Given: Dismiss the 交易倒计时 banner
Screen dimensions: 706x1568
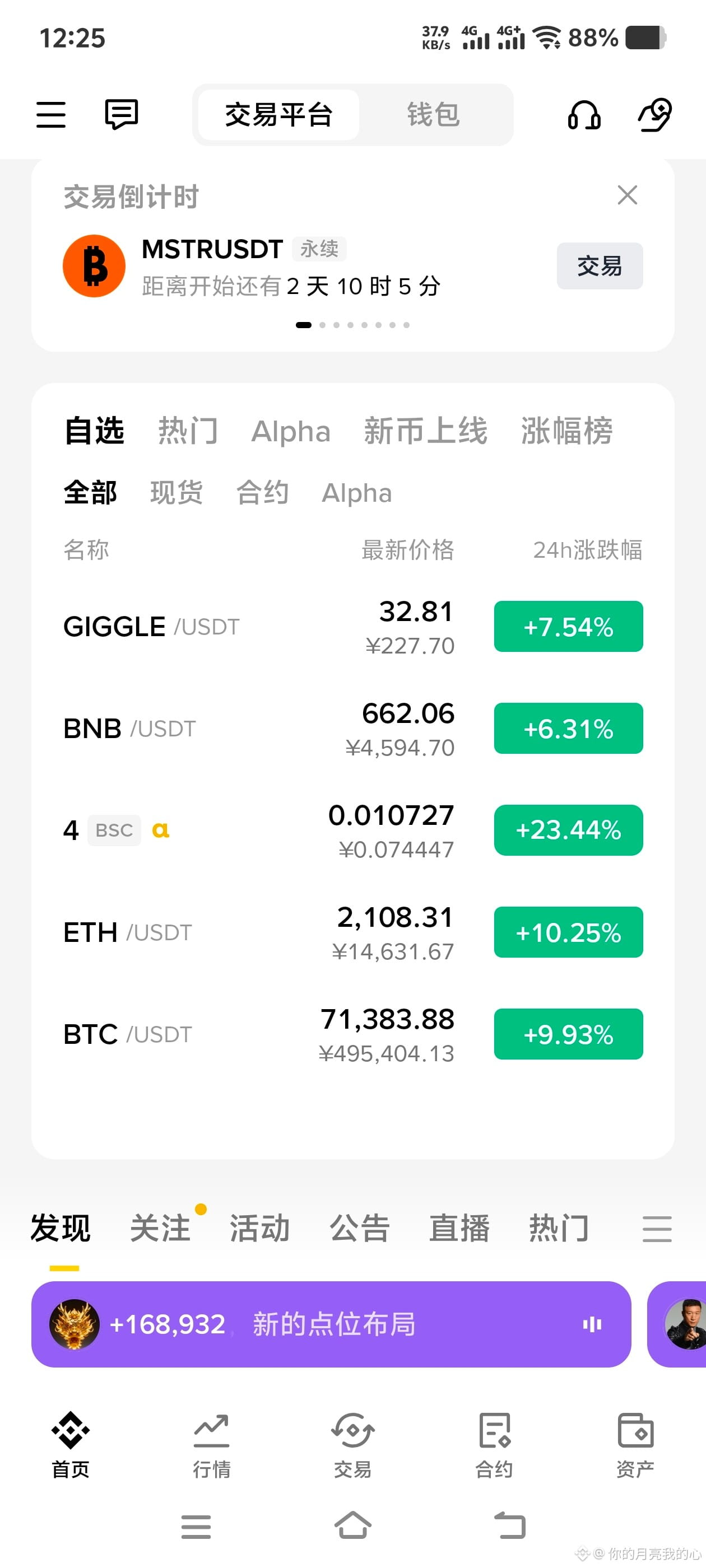Looking at the screenshot, I should [x=627, y=195].
